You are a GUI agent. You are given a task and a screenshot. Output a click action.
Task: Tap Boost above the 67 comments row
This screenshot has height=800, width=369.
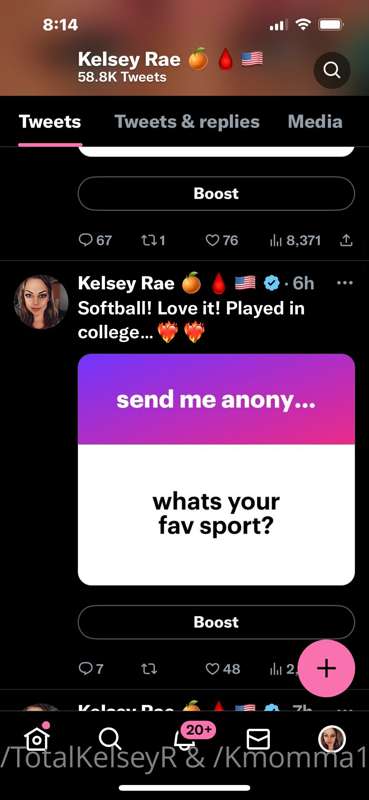point(216,193)
